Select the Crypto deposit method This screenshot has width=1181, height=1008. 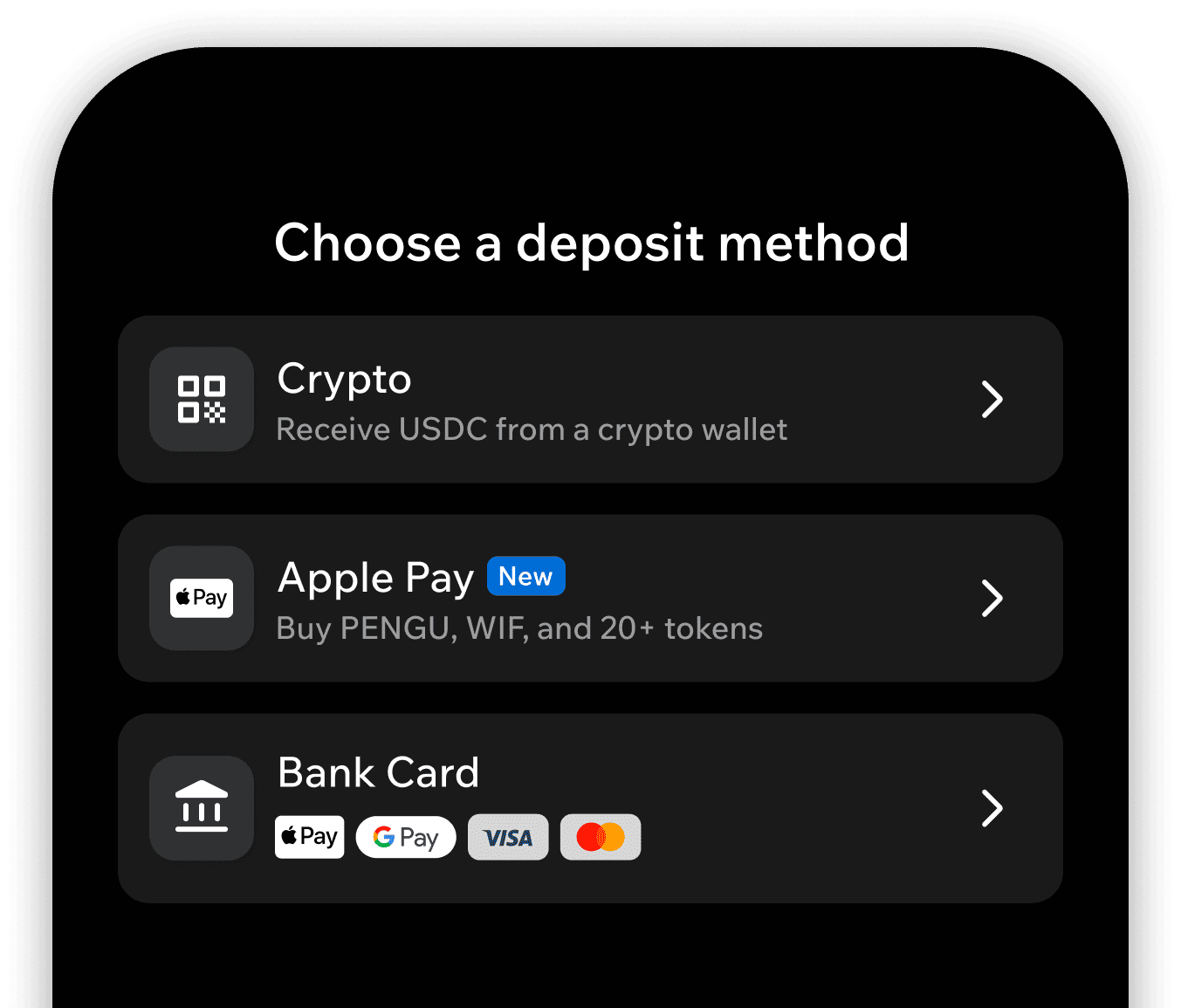[x=590, y=400]
